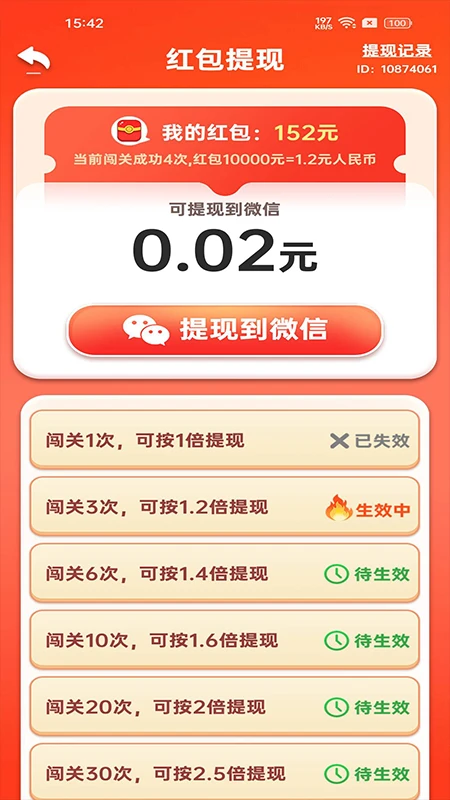Choose the 闯关6次 1.4倍提现 row

point(224,573)
